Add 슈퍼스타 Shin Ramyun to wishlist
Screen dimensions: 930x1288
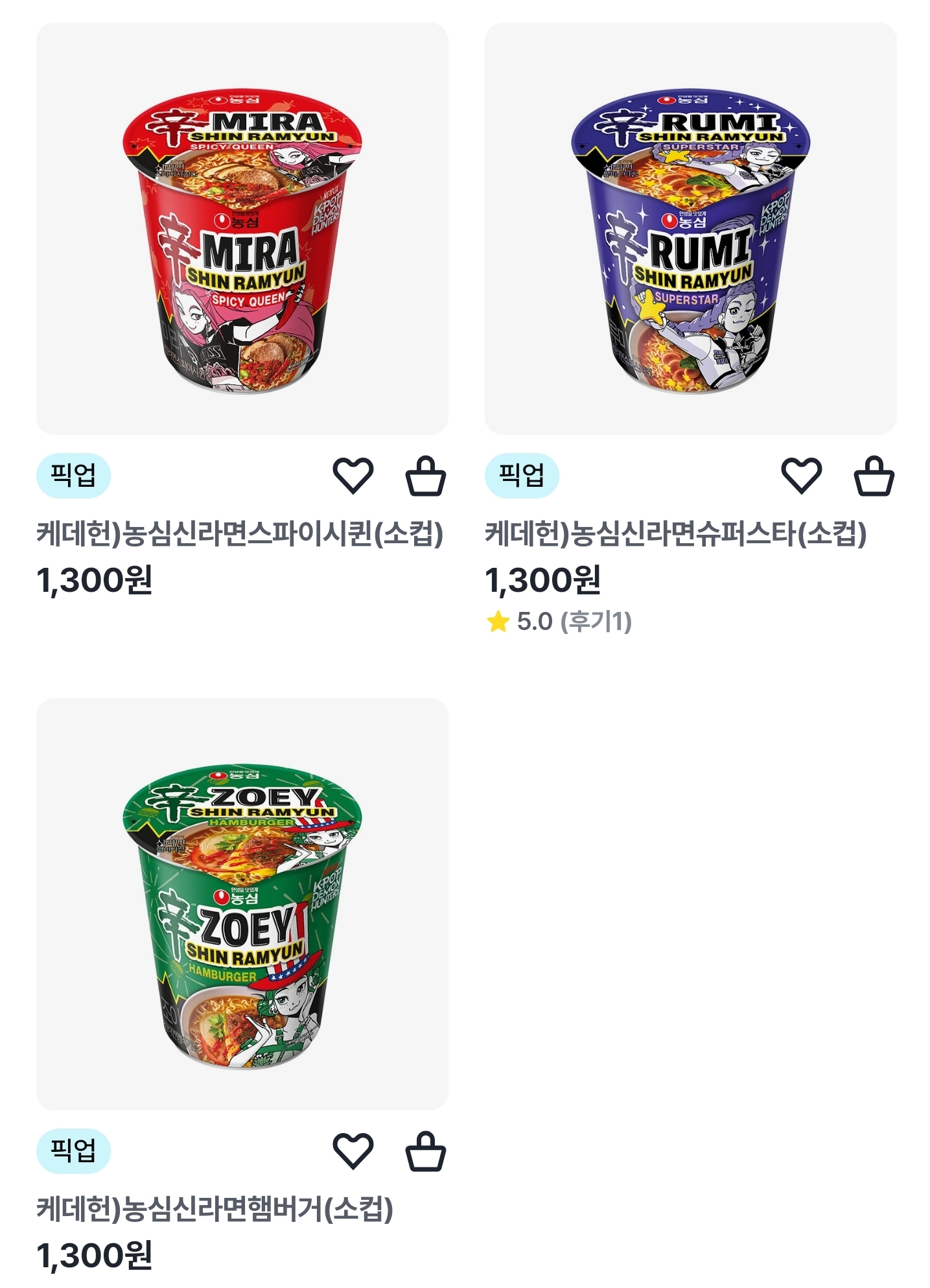tap(802, 476)
